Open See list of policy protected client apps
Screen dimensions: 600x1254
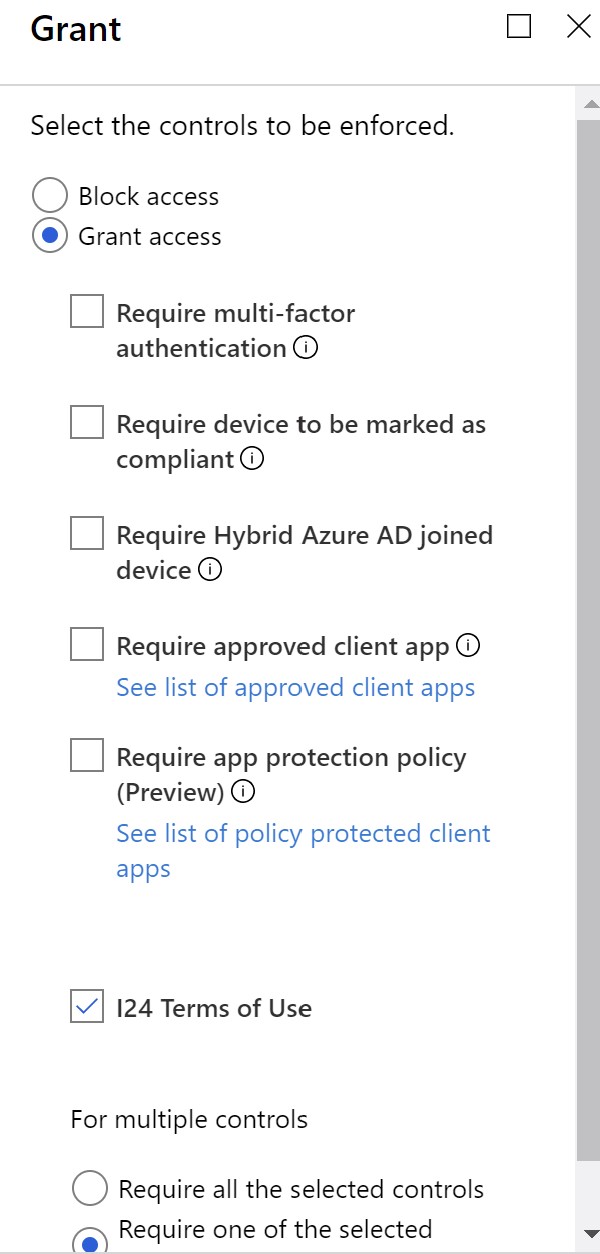tap(303, 851)
